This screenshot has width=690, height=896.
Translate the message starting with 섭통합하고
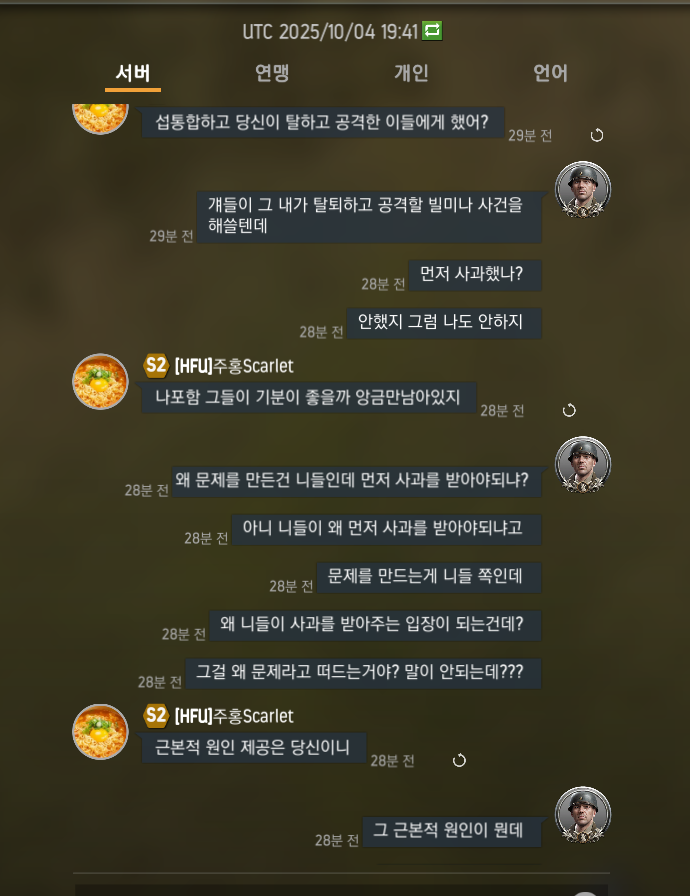[597, 135]
